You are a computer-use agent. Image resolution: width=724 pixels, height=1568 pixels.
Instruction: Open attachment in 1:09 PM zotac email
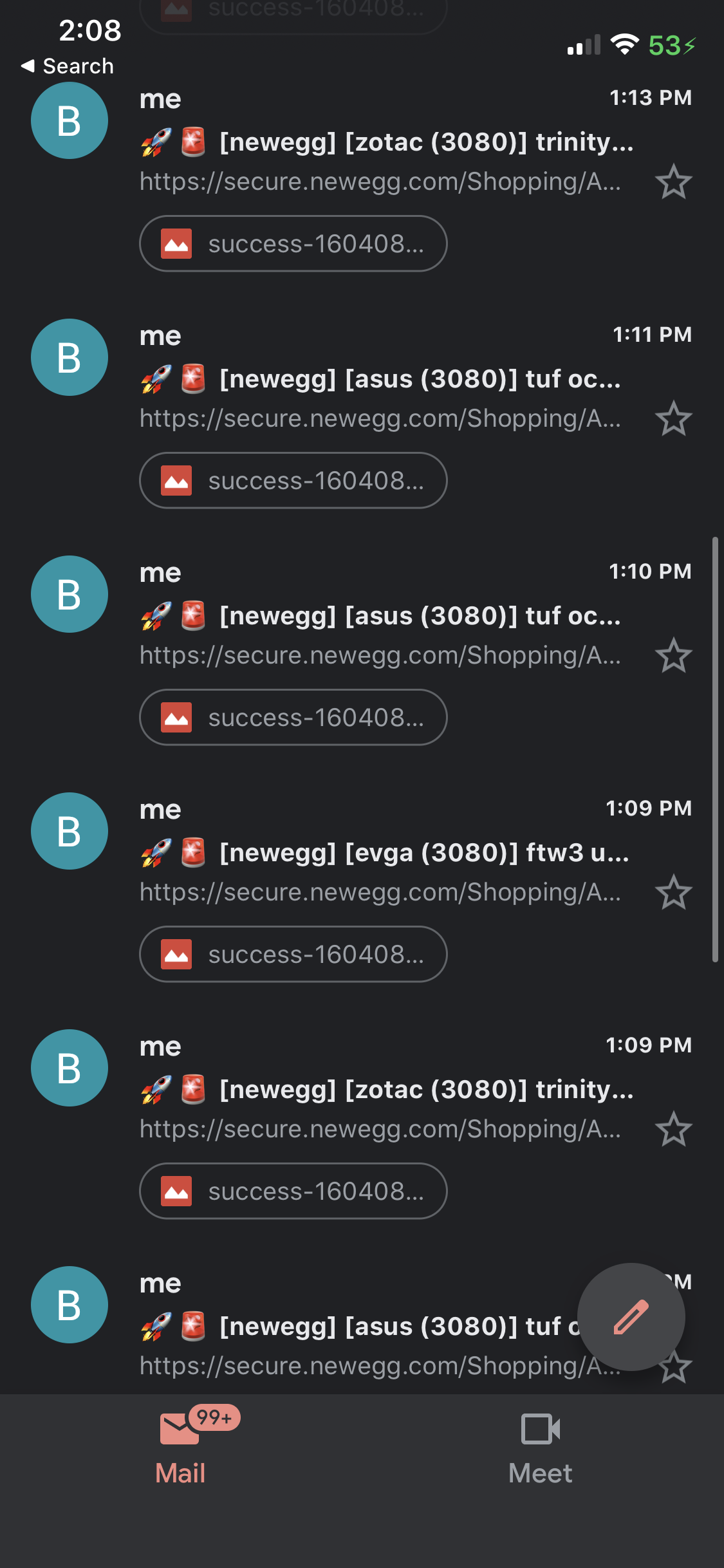pos(293,1191)
